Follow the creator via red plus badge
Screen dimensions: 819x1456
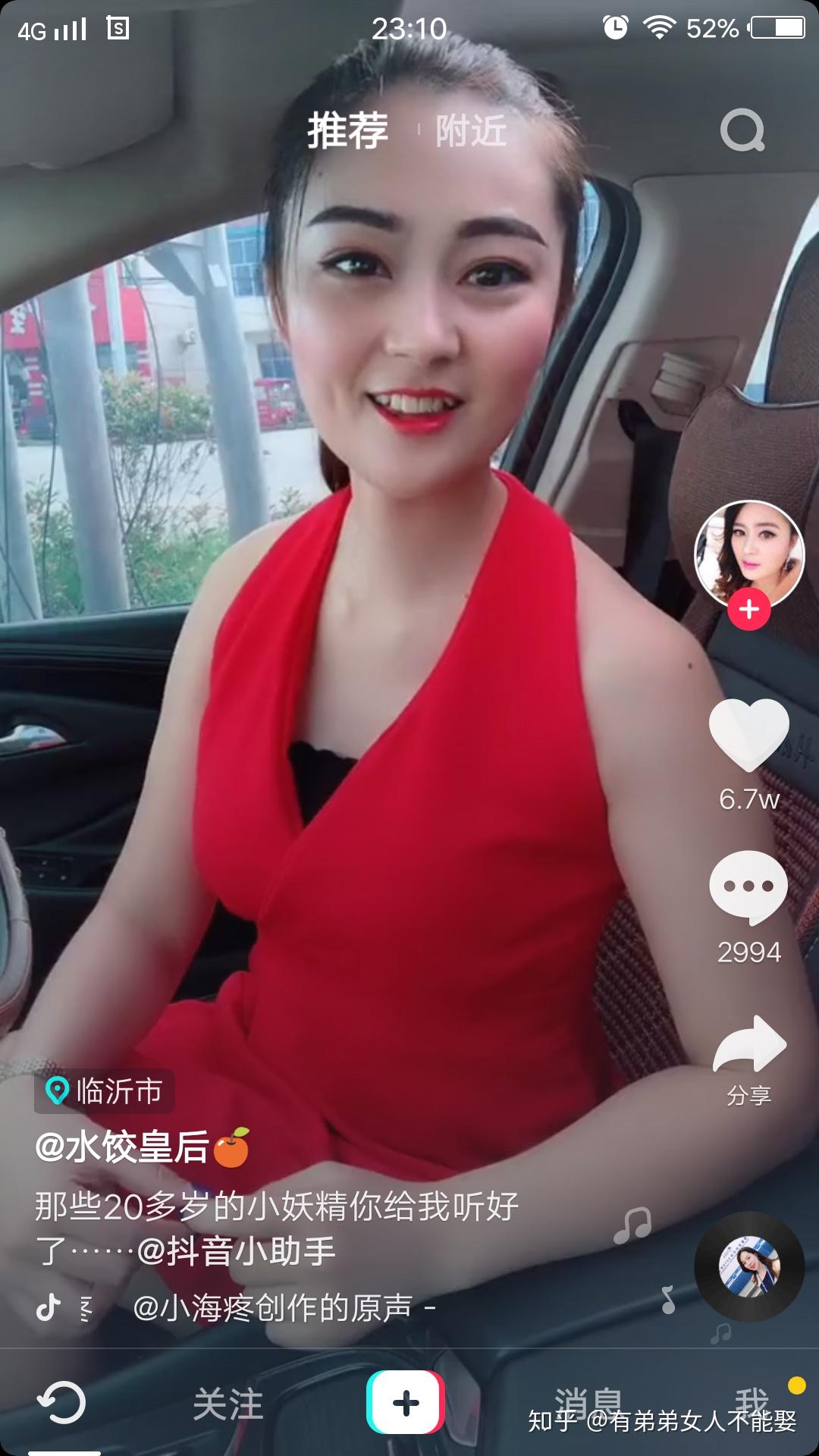[x=749, y=609]
